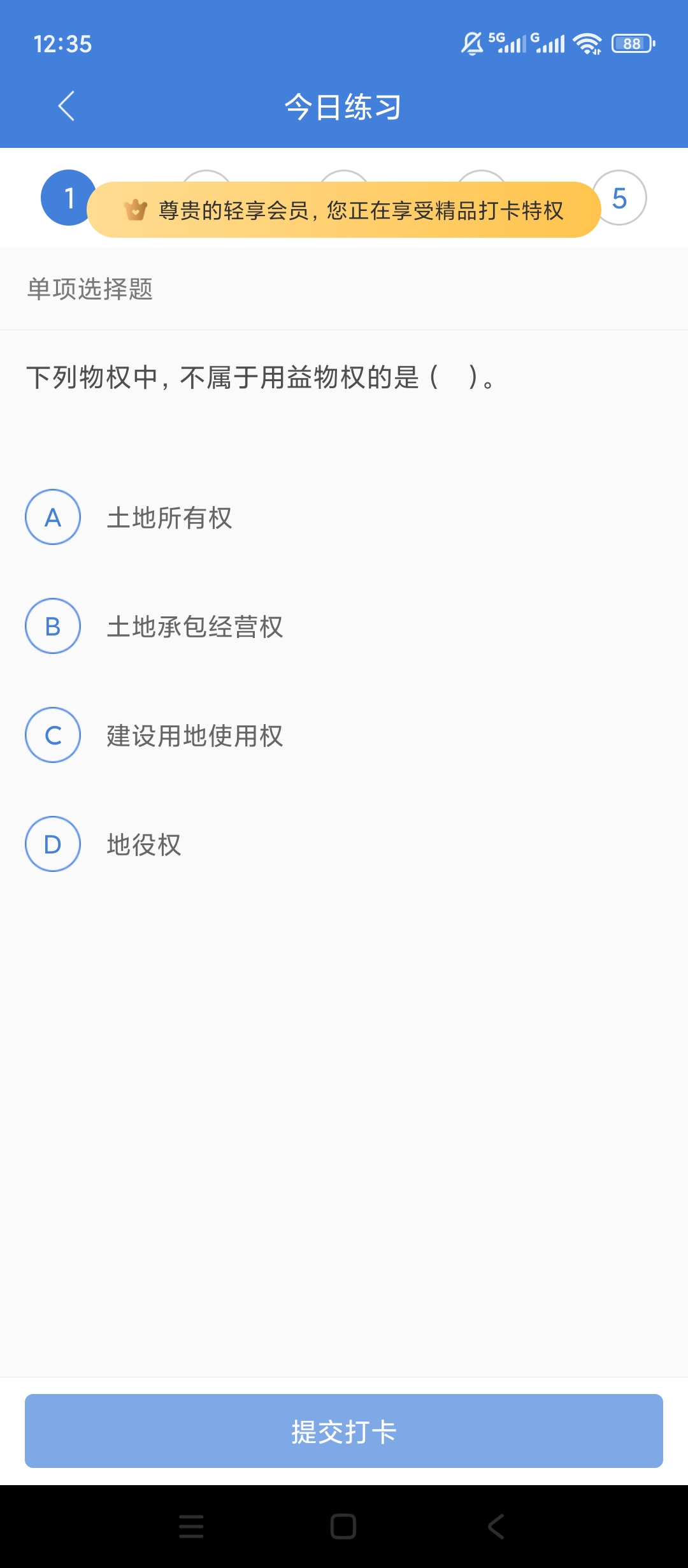The width and height of the screenshot is (688, 1568).
Task: Open recent apps from navigation bar
Action: (x=191, y=1527)
